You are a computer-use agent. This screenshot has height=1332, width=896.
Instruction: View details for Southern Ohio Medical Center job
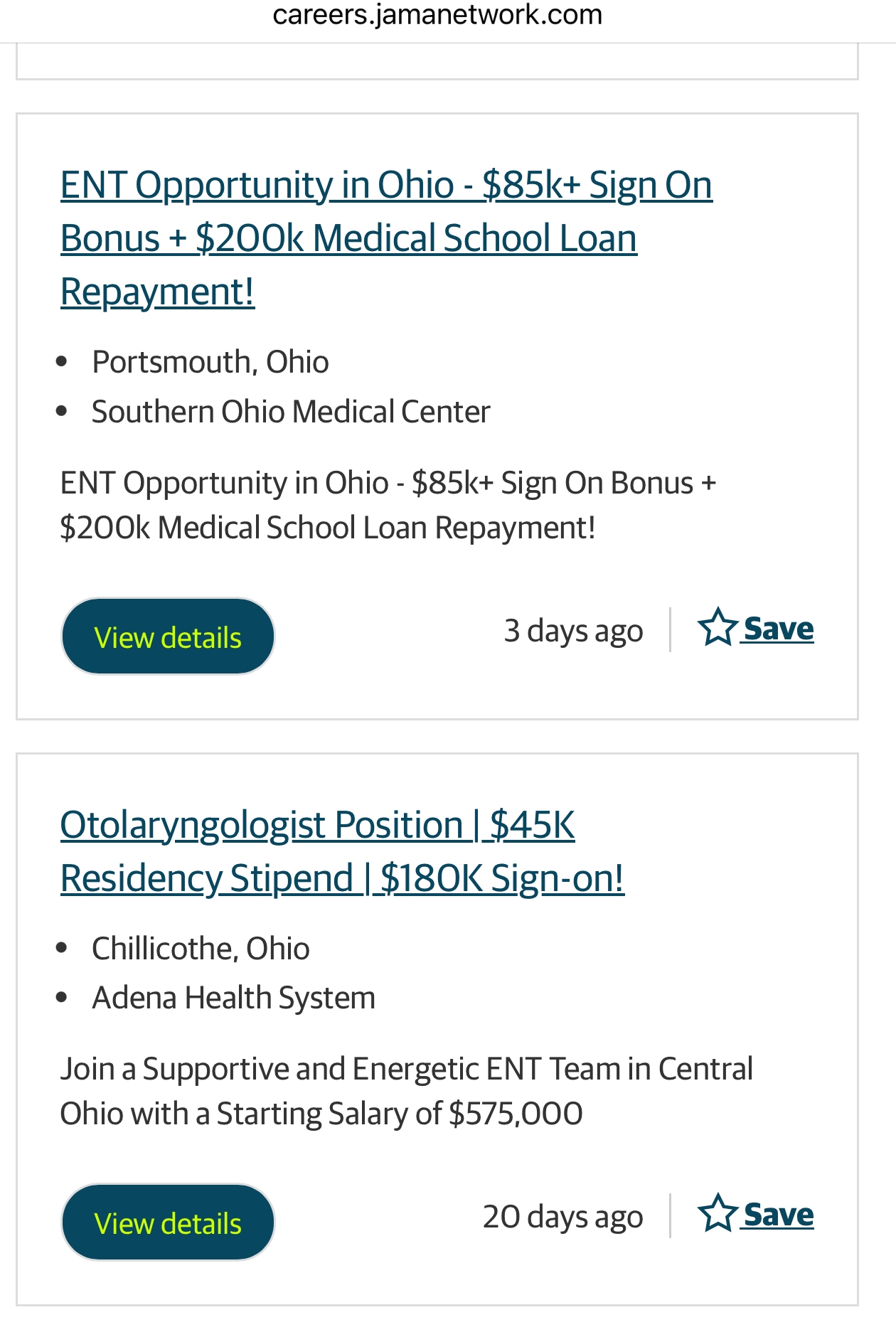[x=168, y=636]
